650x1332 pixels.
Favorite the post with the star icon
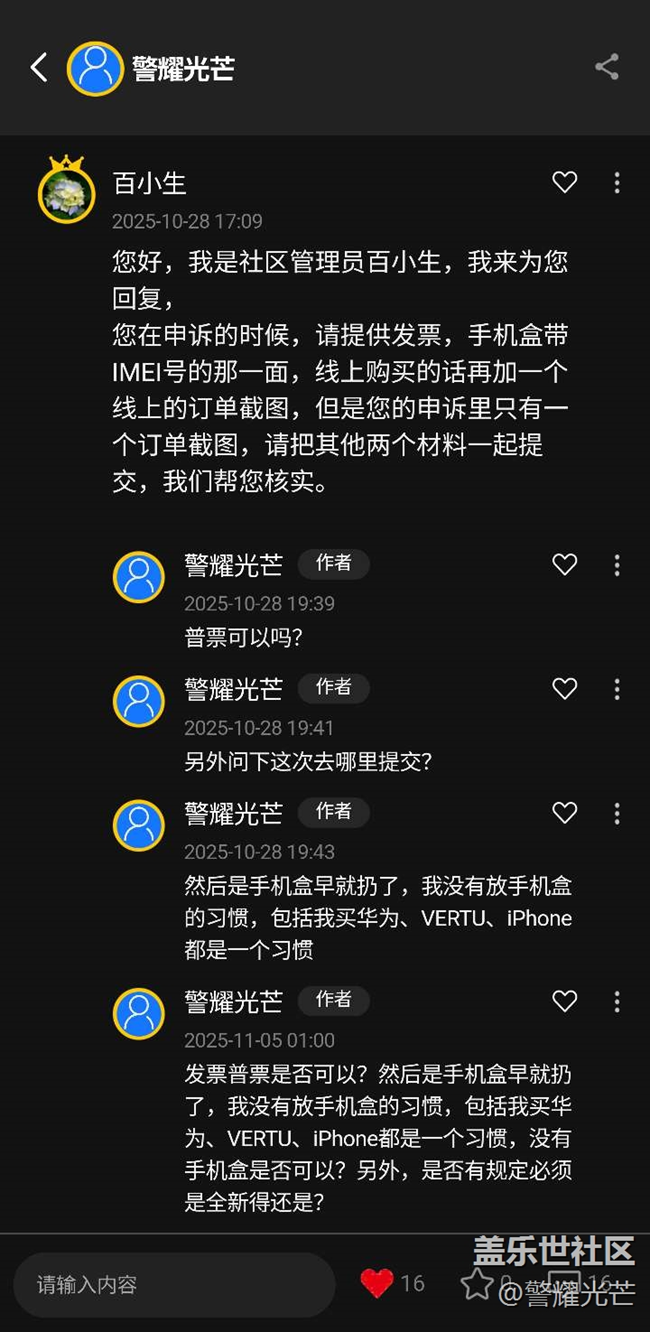477,1284
